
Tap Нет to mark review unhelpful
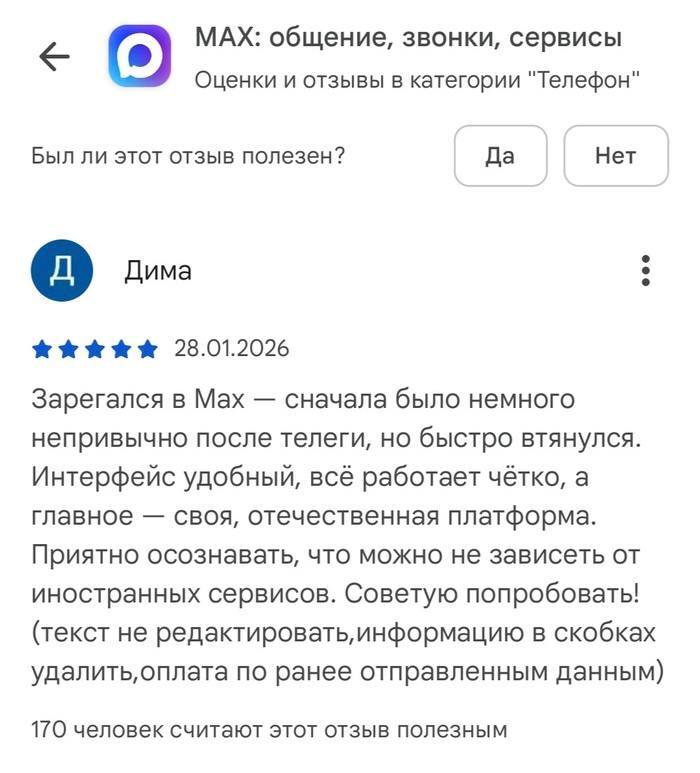coord(615,156)
